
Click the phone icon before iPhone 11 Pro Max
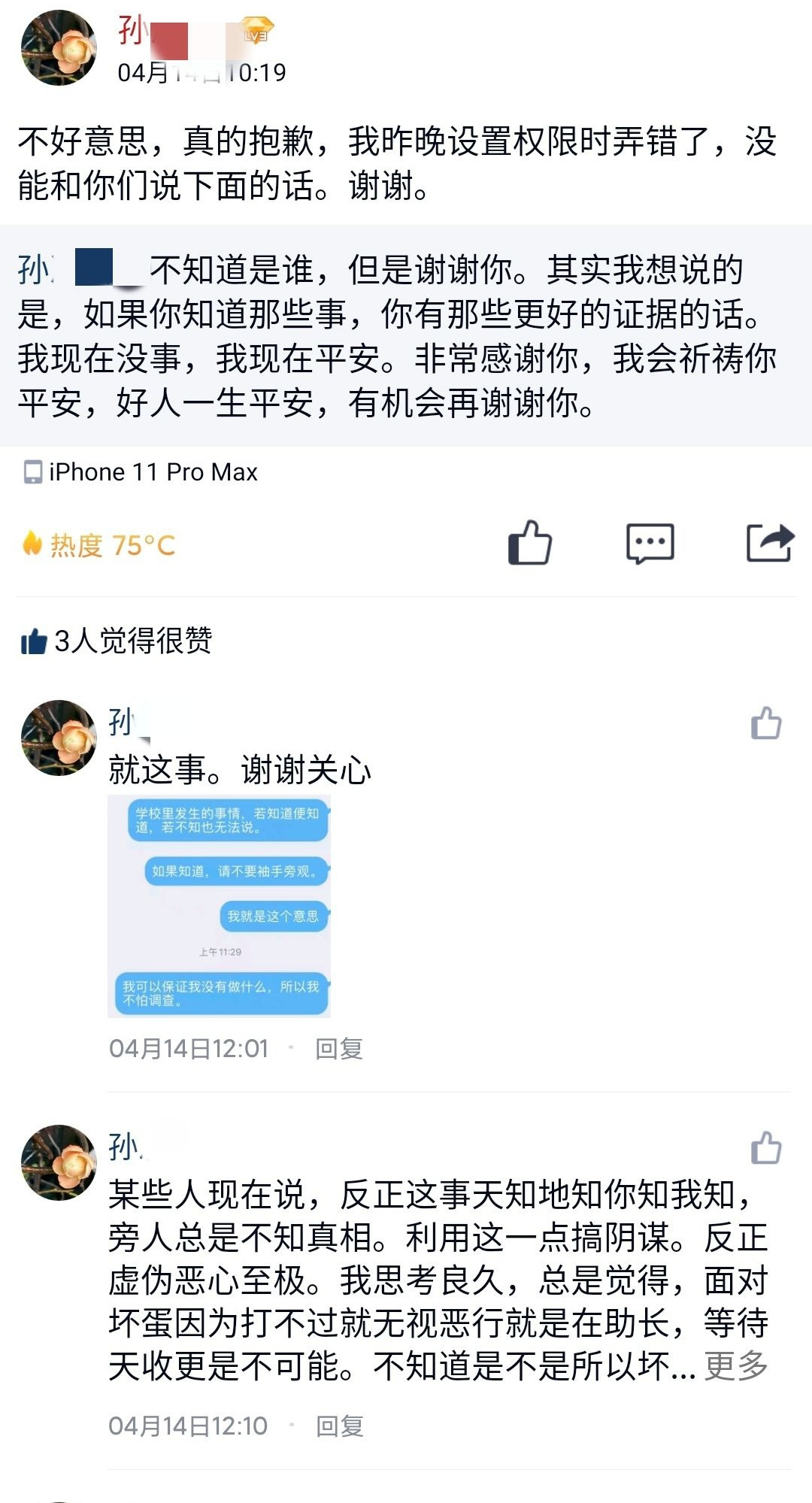pyautogui.click(x=31, y=471)
